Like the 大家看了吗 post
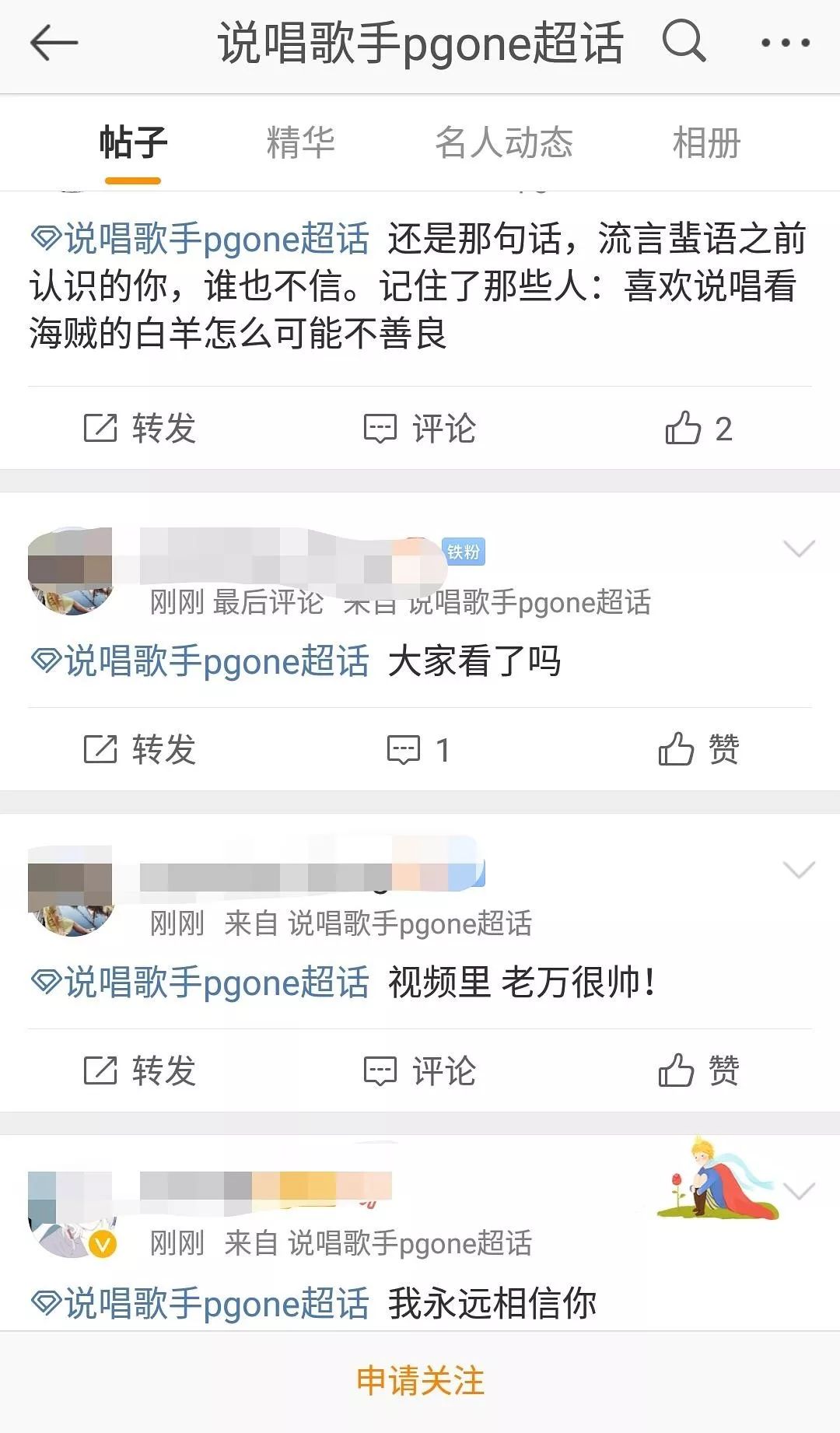 point(698,750)
